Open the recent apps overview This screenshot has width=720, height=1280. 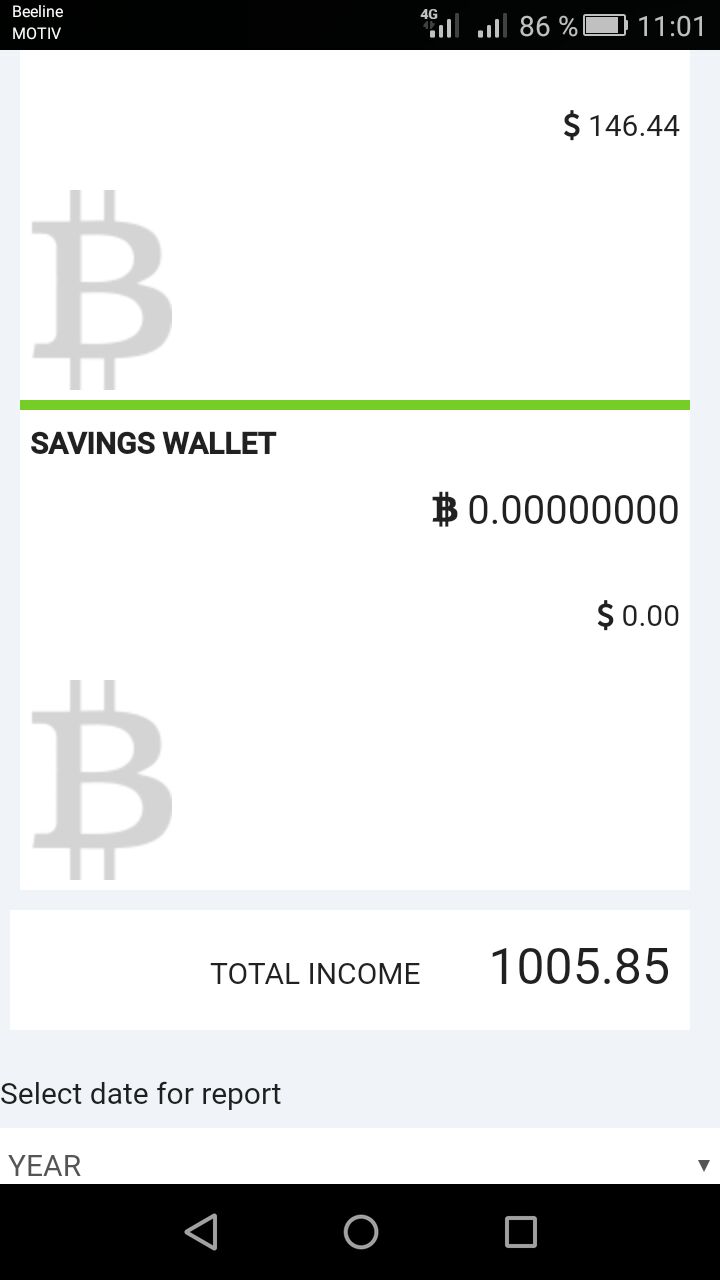point(520,1232)
